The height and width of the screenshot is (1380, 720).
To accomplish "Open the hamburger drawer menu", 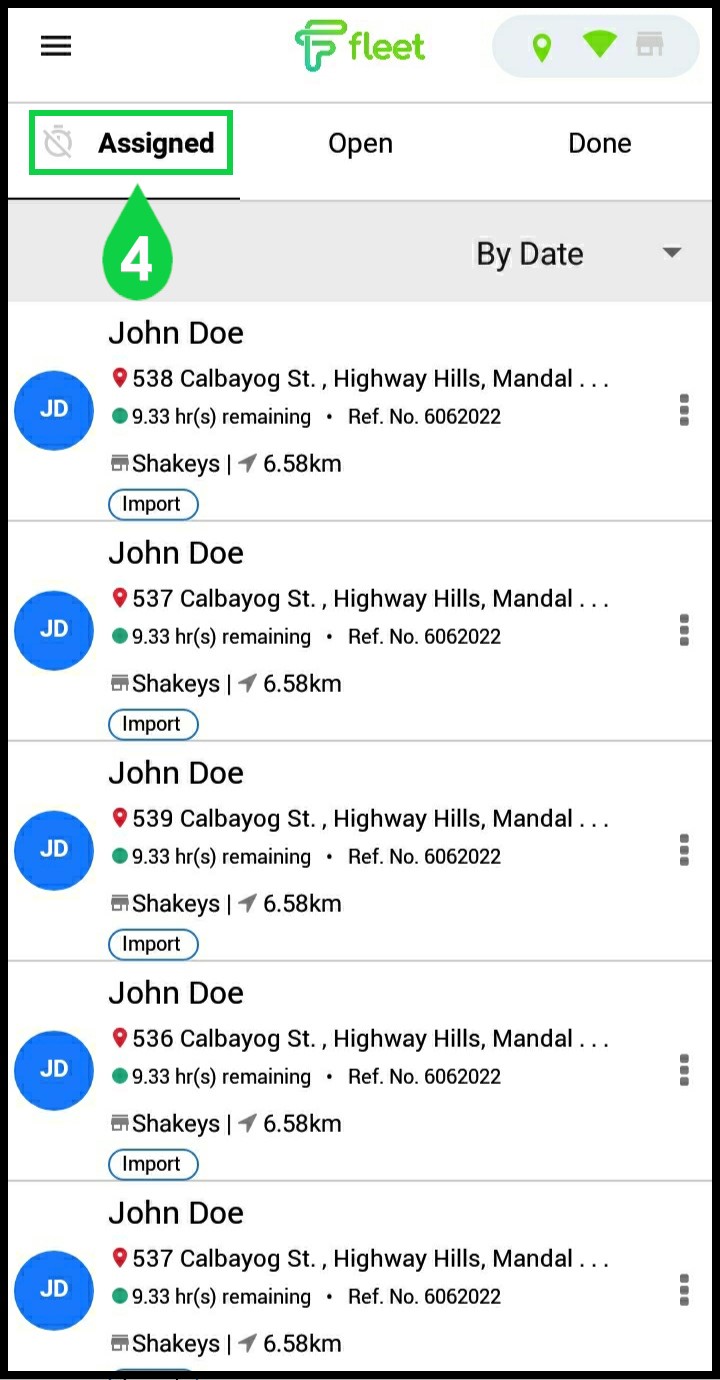I will (56, 46).
